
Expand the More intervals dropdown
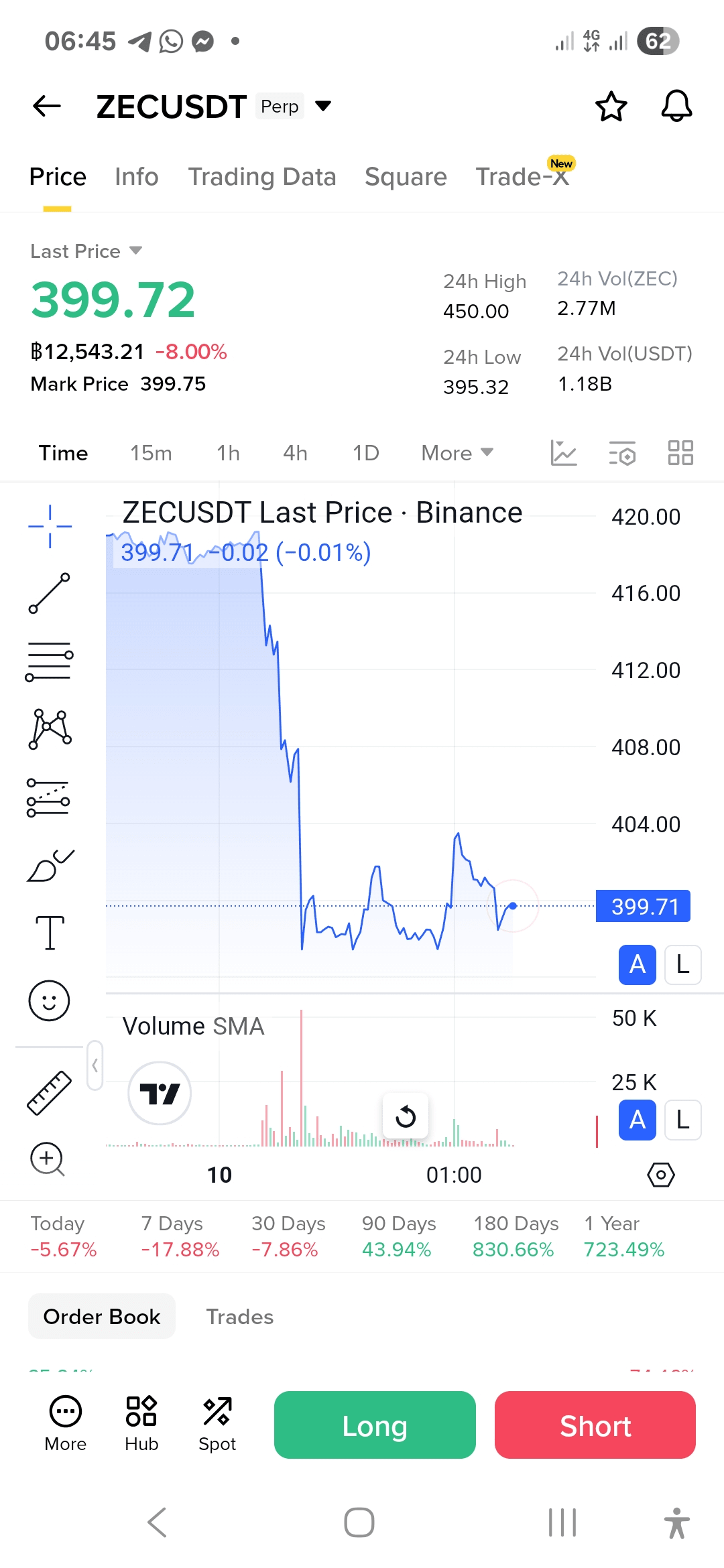pyautogui.click(x=457, y=453)
